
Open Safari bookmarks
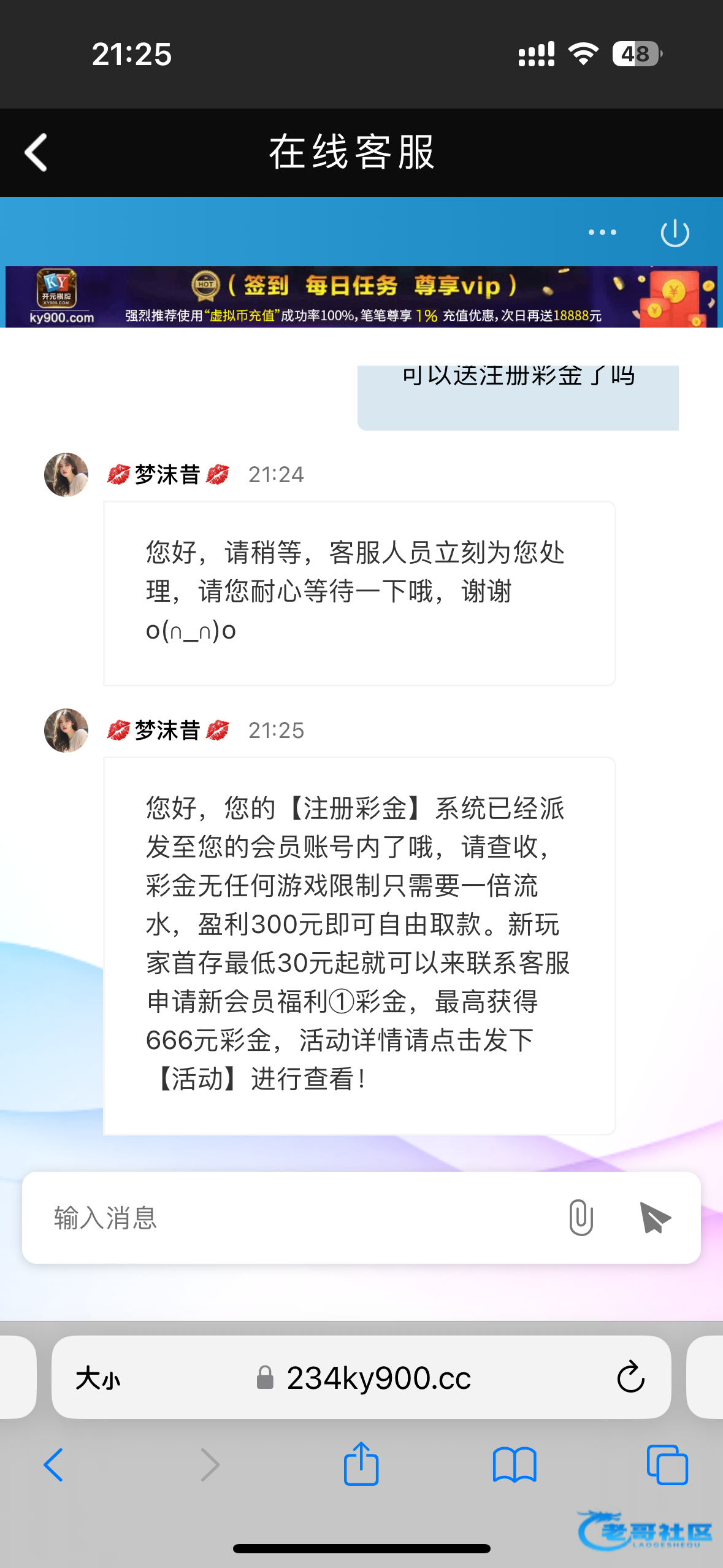pos(515,1465)
